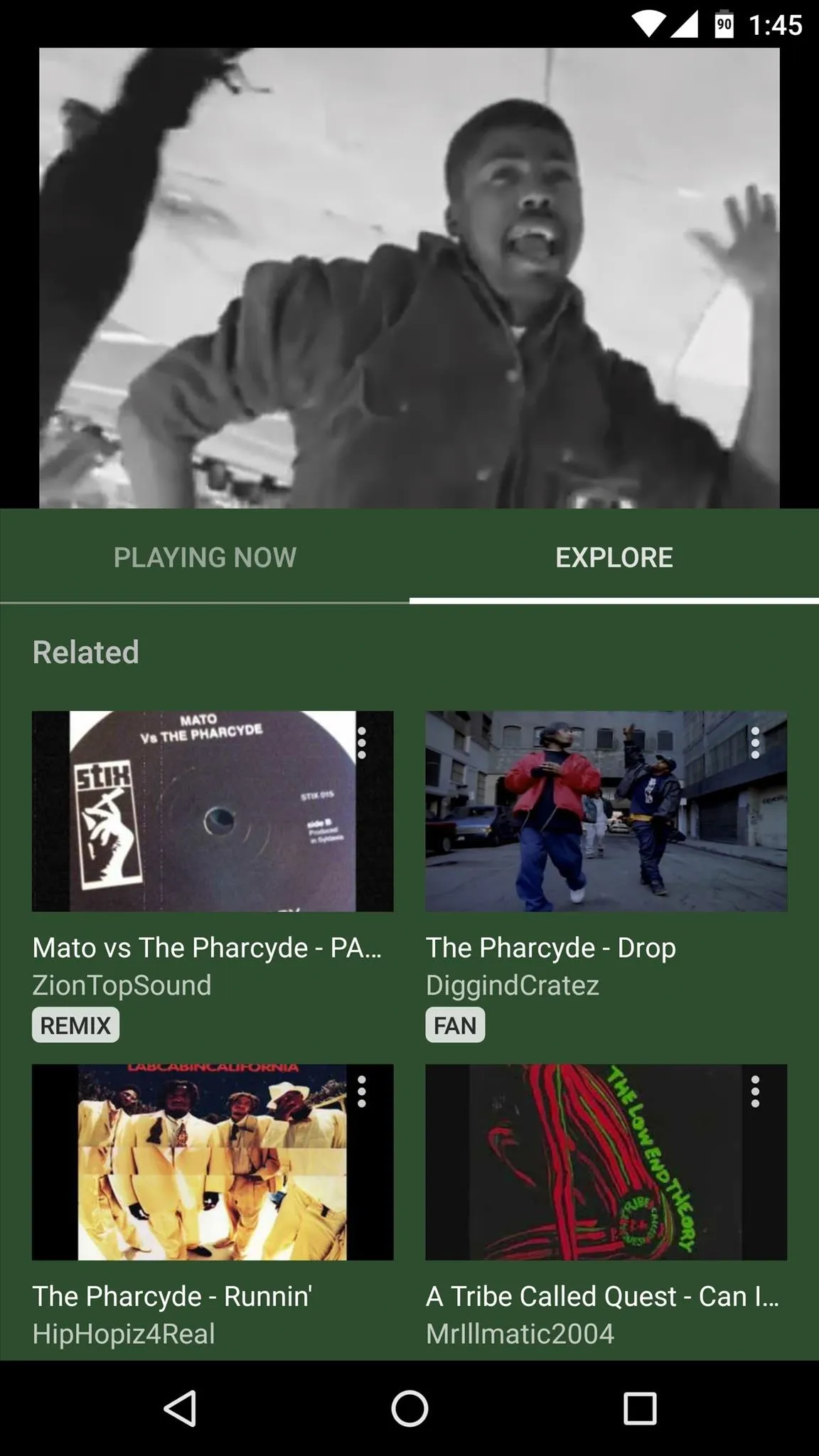Open the A Tribe Called Quest video
Viewport: 819px width, 1456px height.
pyautogui.click(x=606, y=1162)
